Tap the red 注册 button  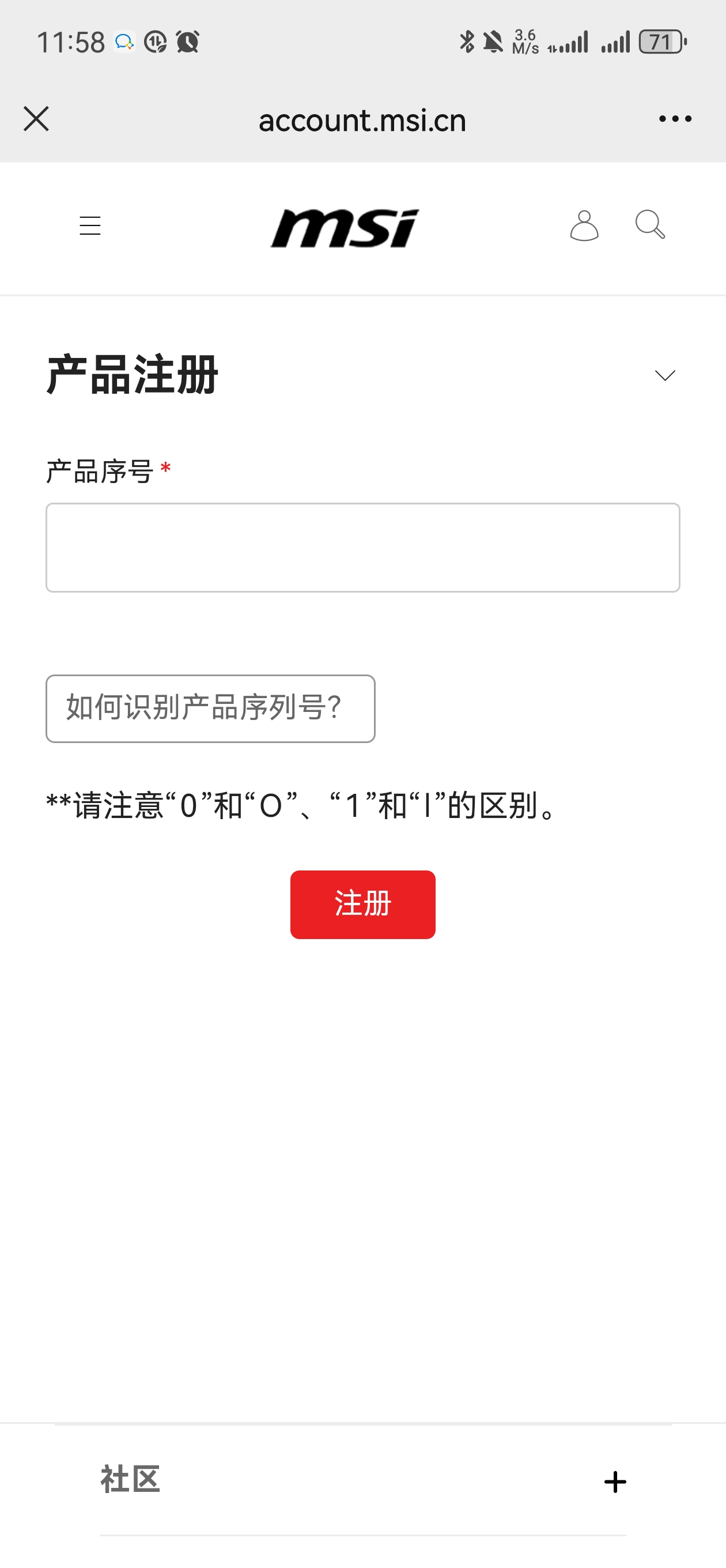click(362, 904)
